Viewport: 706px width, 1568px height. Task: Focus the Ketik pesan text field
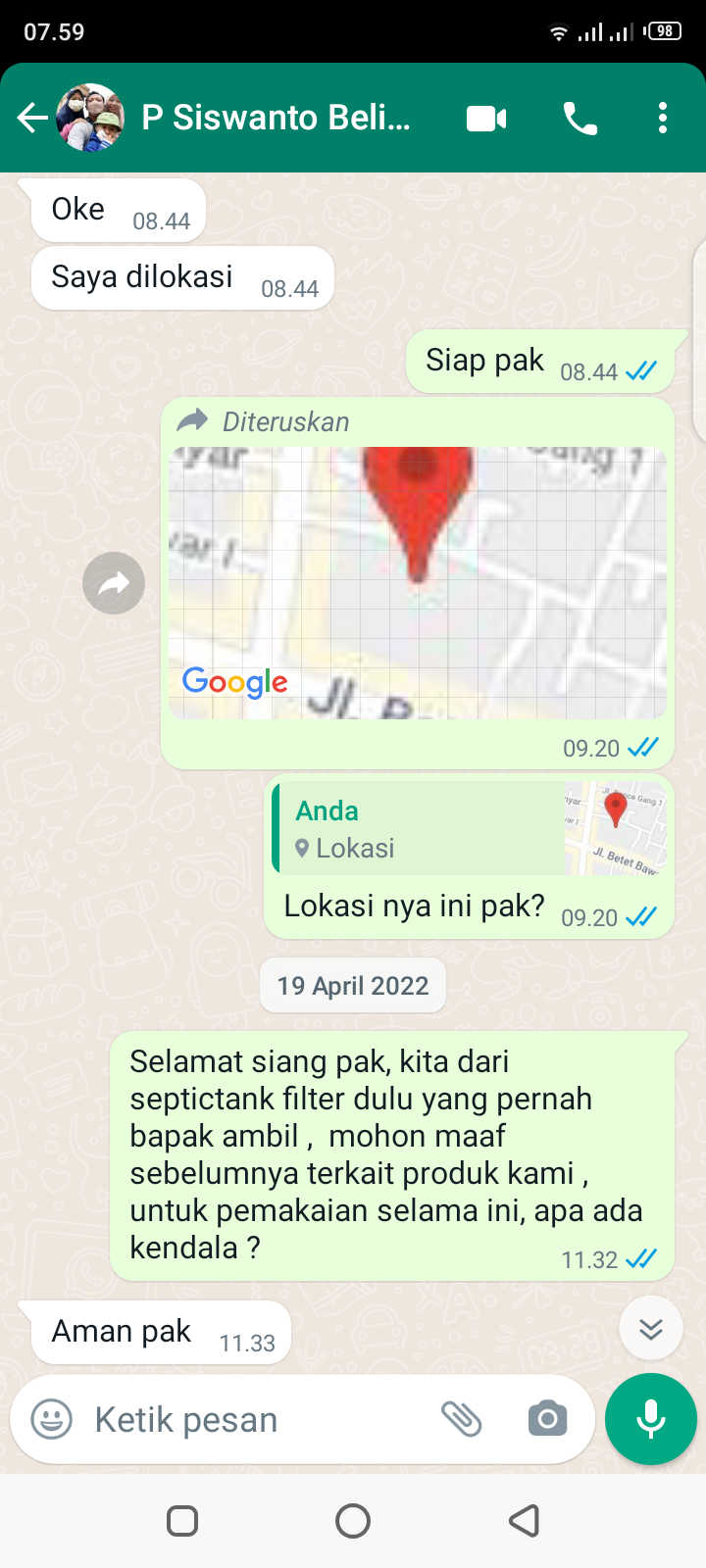[255, 1419]
